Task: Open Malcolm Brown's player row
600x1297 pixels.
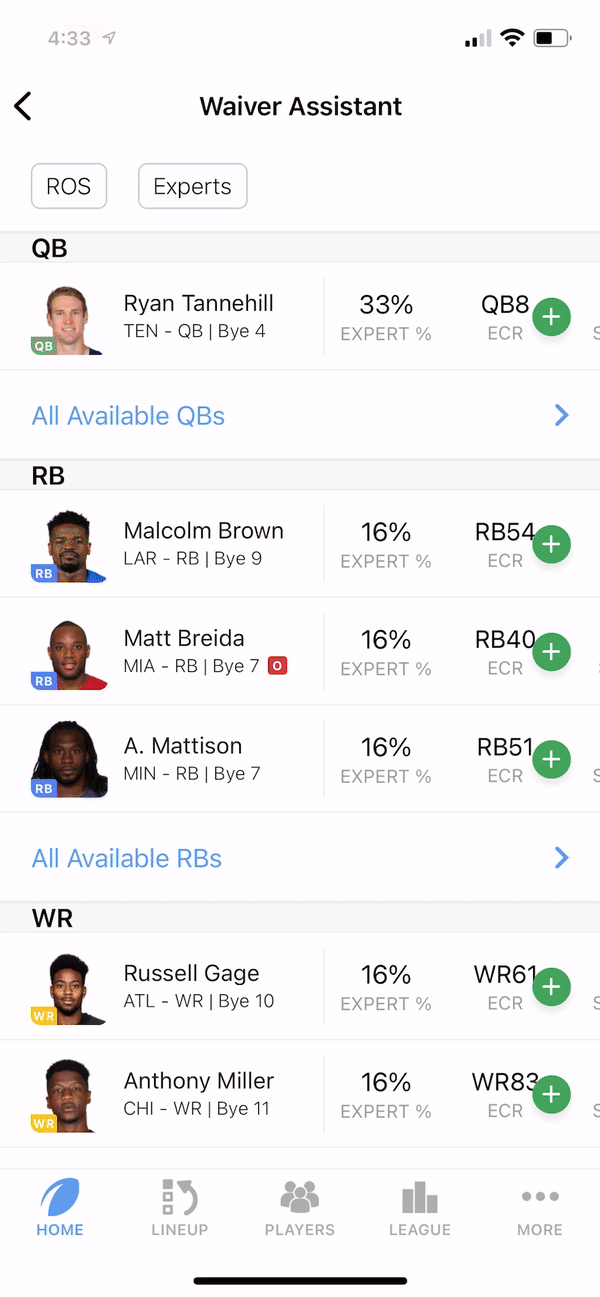Action: [203, 544]
